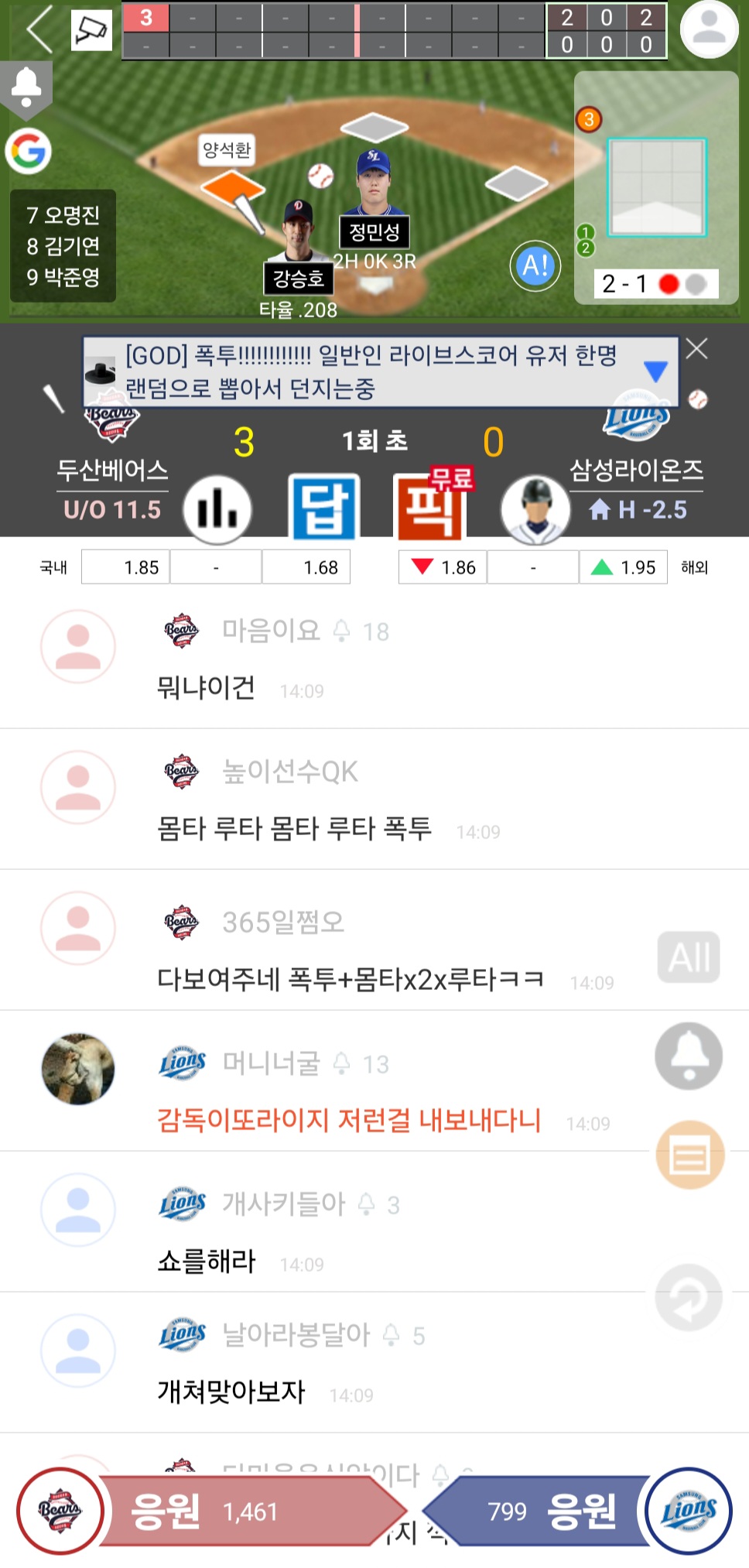Image resolution: width=749 pixels, height=1568 pixels.
Task: Cheer for Lions with the blue 응원 button
Action: pos(577,1511)
